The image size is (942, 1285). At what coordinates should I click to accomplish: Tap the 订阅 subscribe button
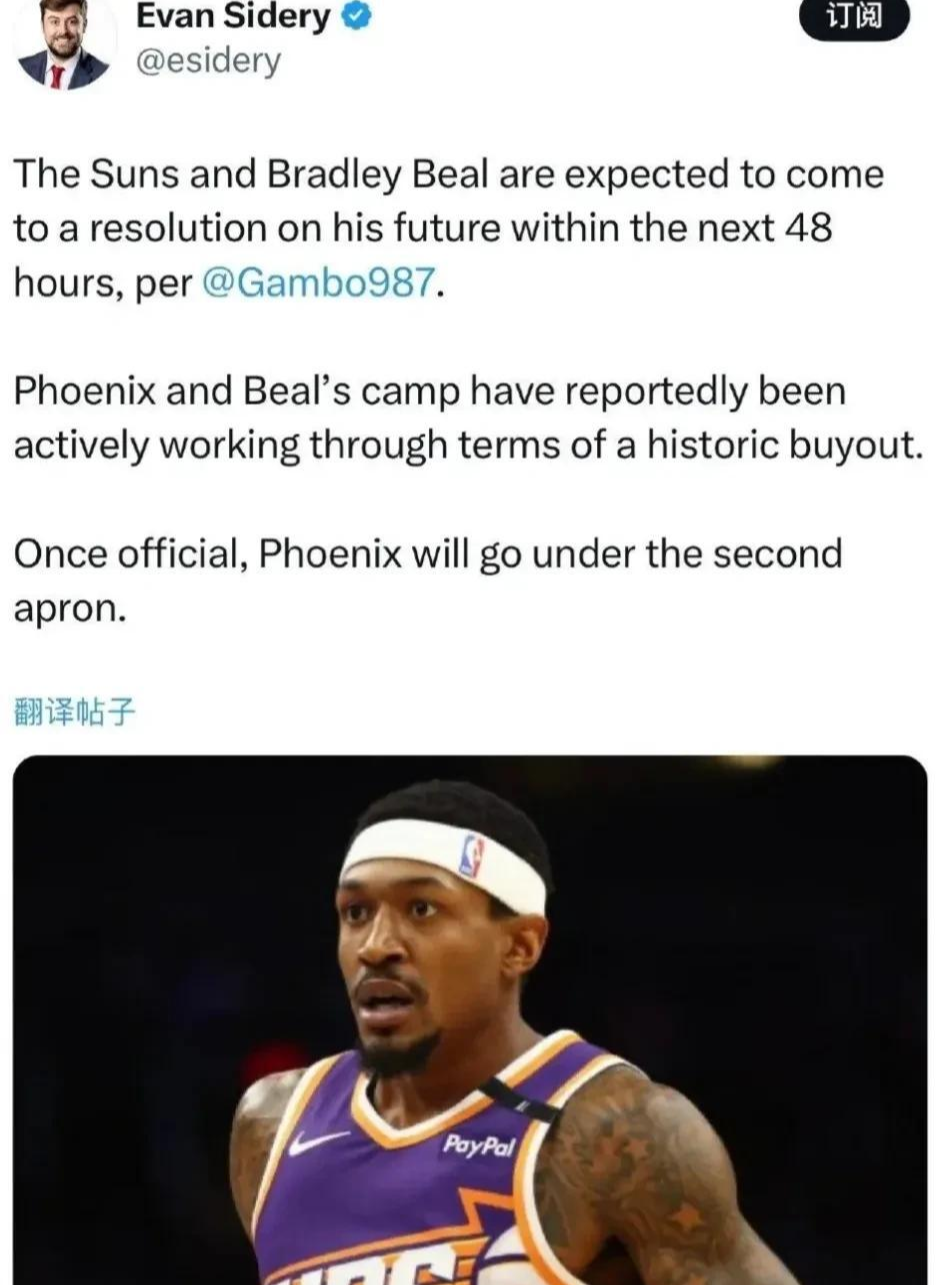coord(856,17)
